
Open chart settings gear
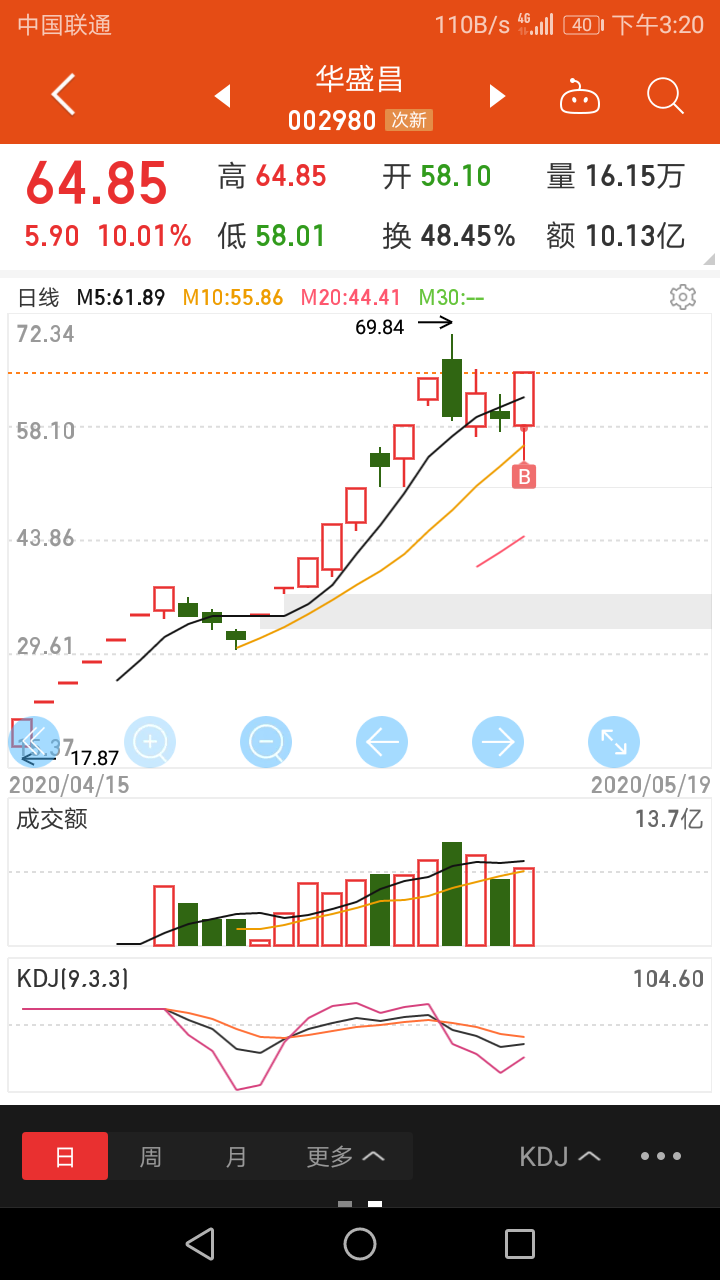click(683, 297)
